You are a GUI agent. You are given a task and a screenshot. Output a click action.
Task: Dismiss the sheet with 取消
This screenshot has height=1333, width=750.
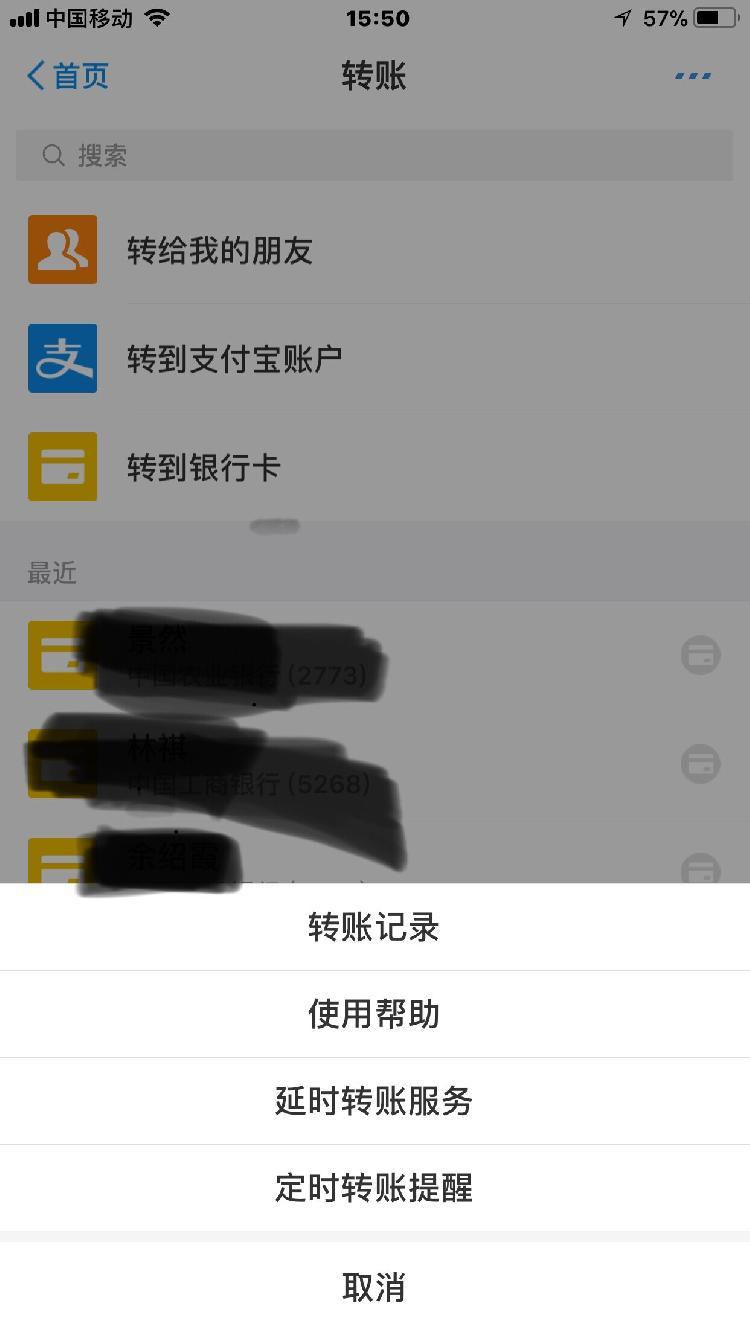(374, 1287)
